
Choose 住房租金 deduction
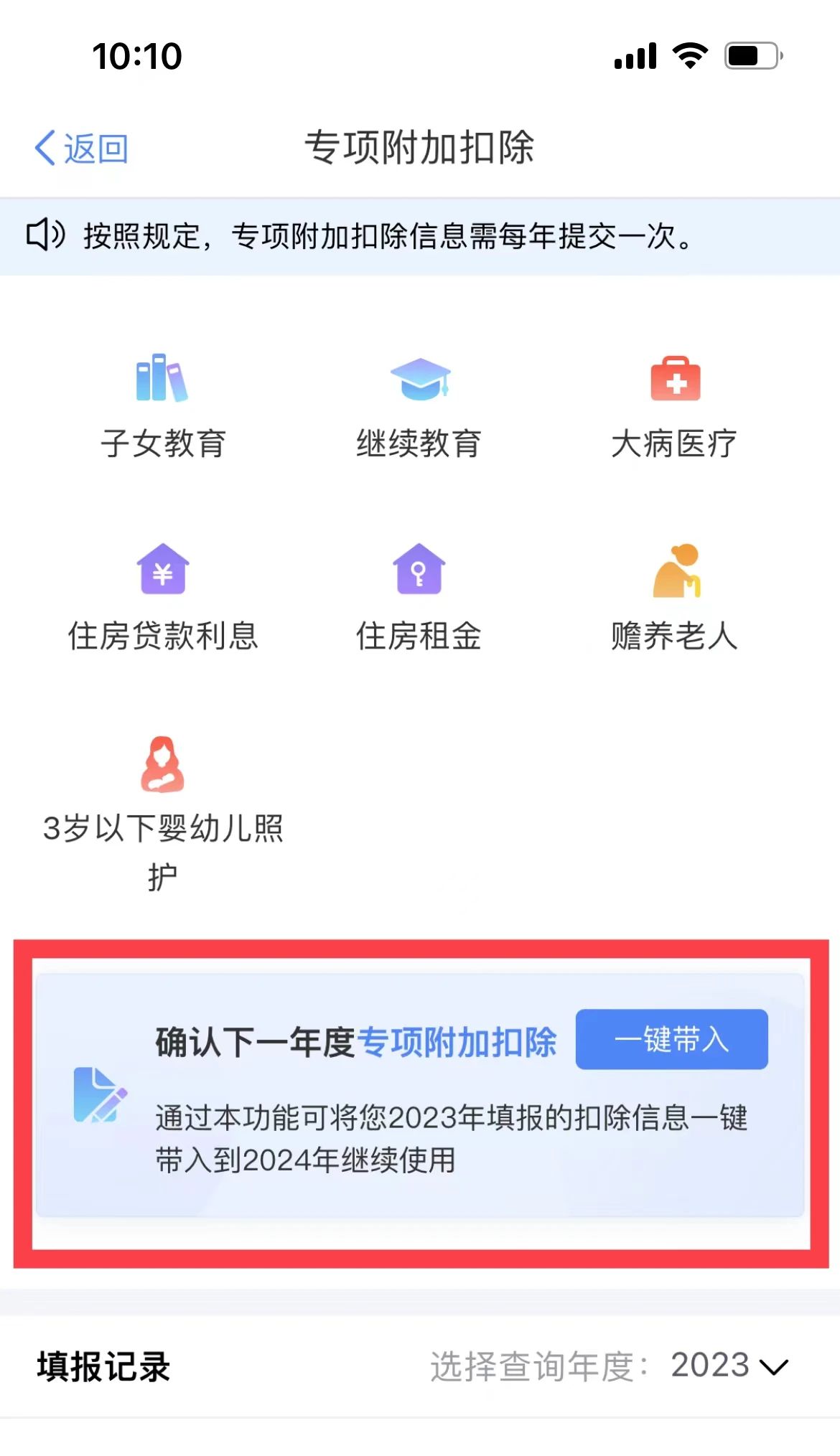click(x=419, y=598)
